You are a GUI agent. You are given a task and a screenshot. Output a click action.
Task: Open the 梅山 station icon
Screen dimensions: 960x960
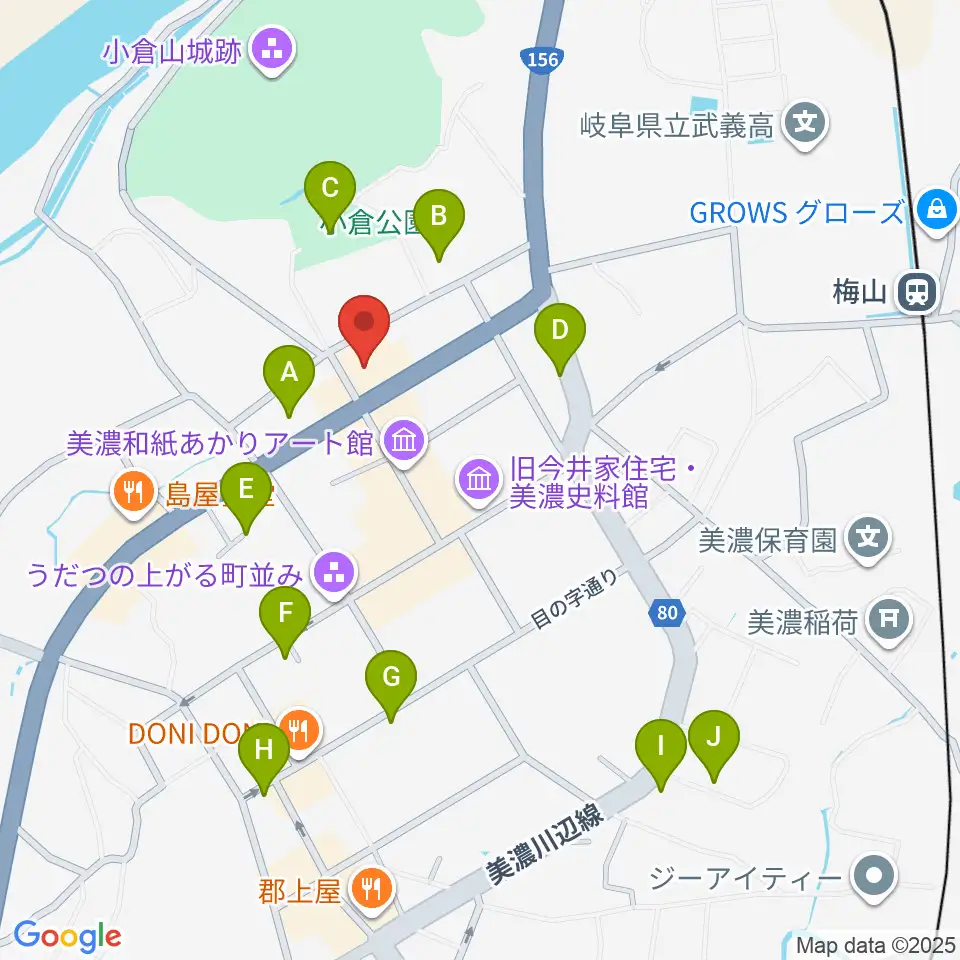coord(917,292)
